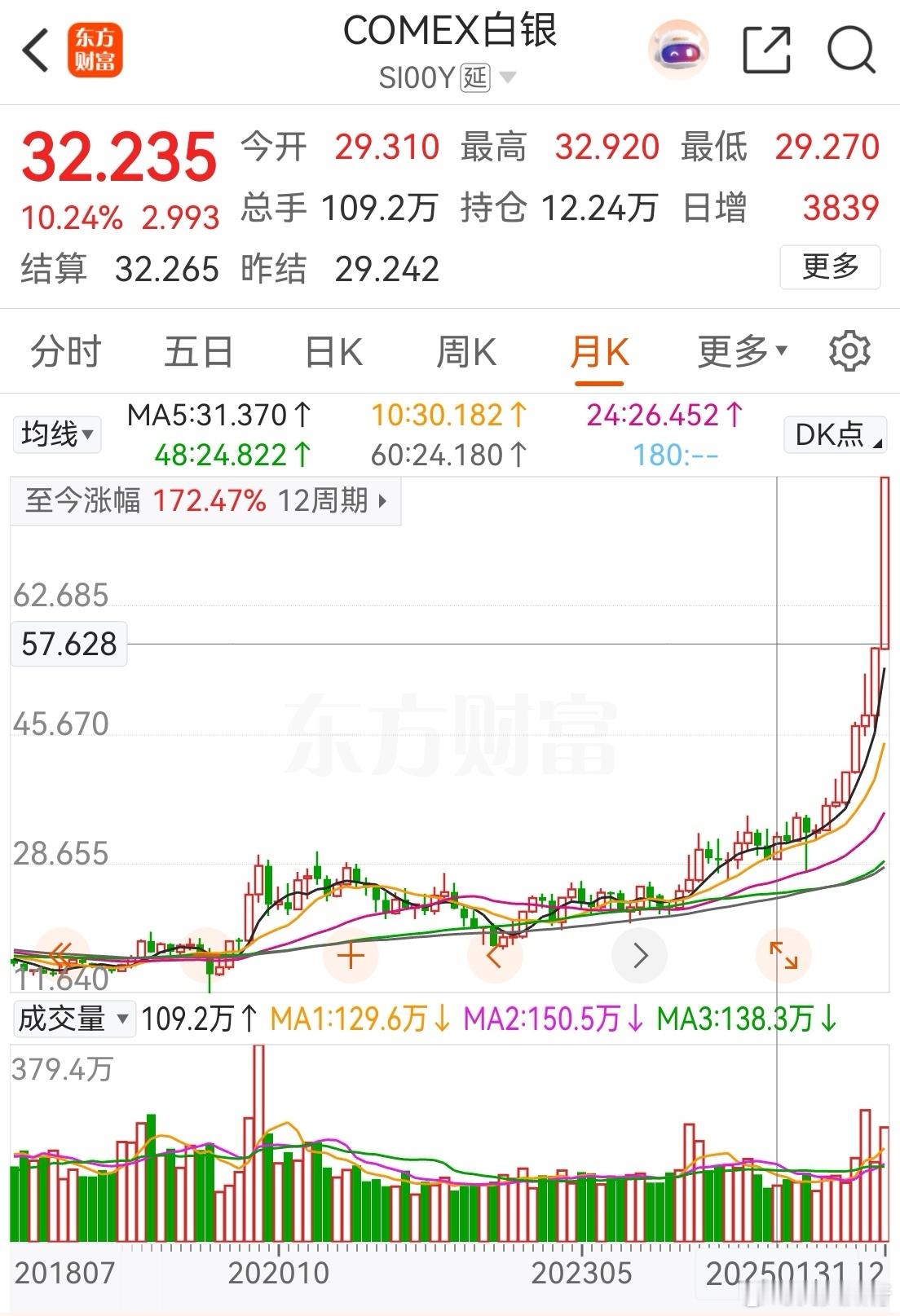Switch to the 周K tab
Image resolution: width=900 pixels, height=1316 pixels.
465,351
